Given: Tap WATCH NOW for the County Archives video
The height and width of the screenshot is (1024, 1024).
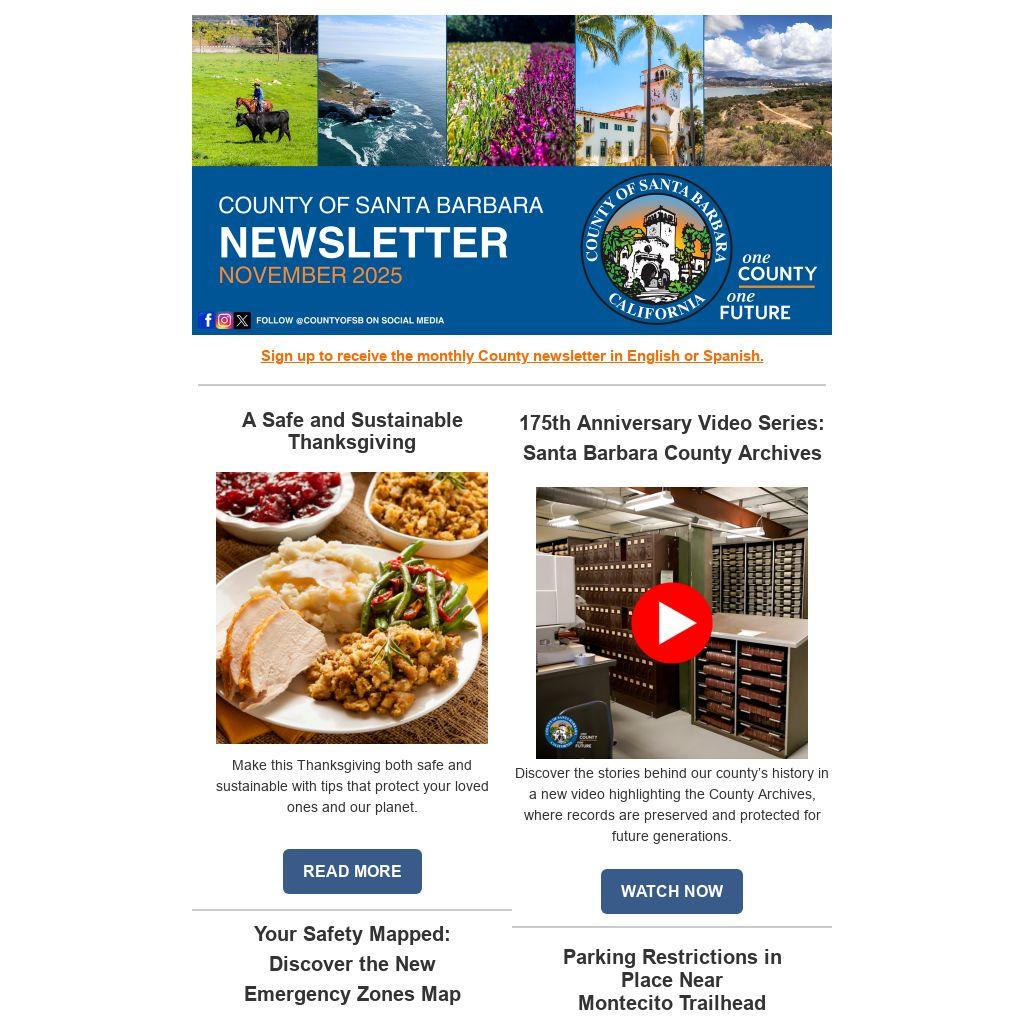Looking at the screenshot, I should 671,891.
